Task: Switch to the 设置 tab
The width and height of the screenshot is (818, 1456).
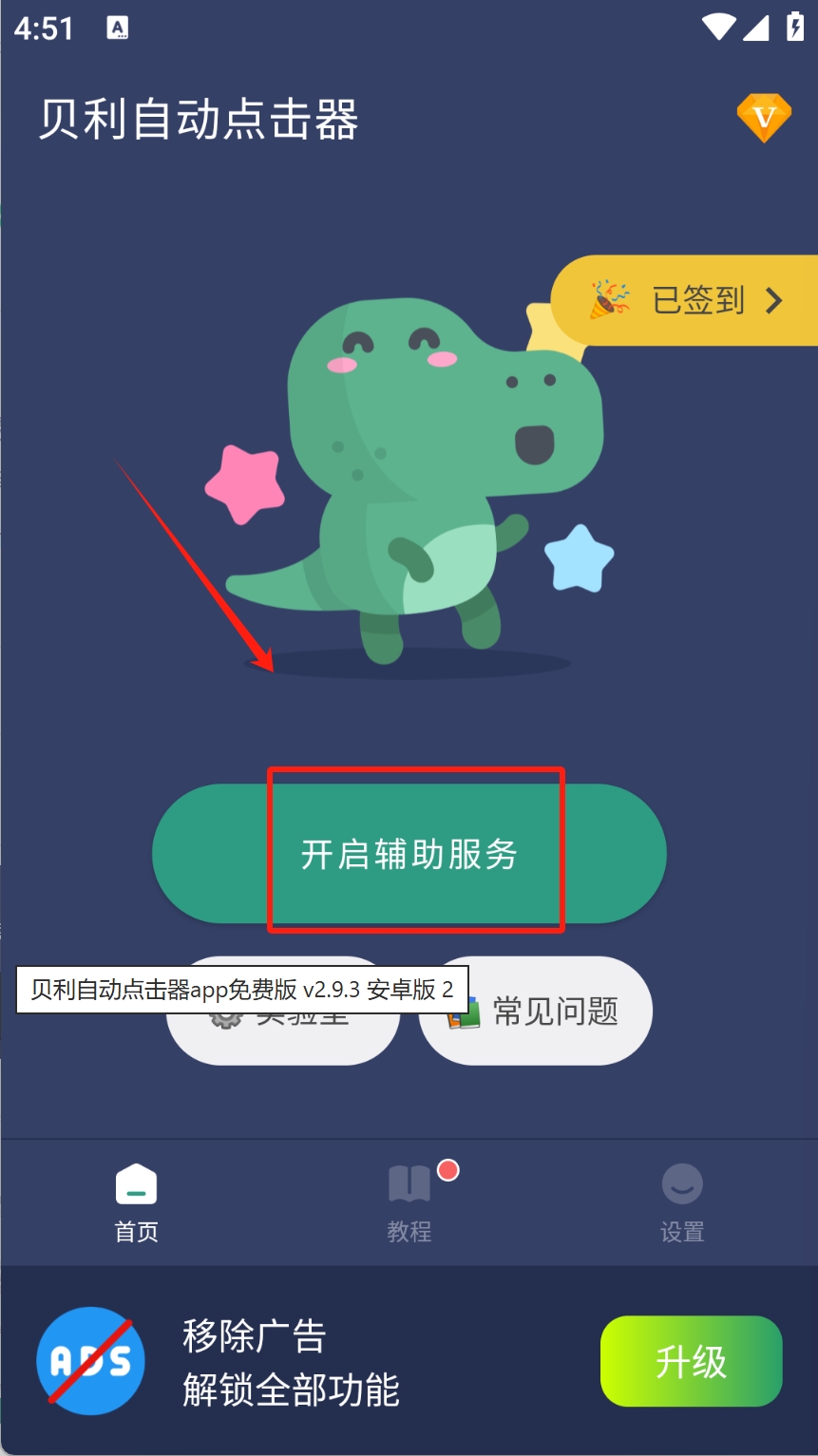Action: pyautogui.click(x=682, y=1202)
